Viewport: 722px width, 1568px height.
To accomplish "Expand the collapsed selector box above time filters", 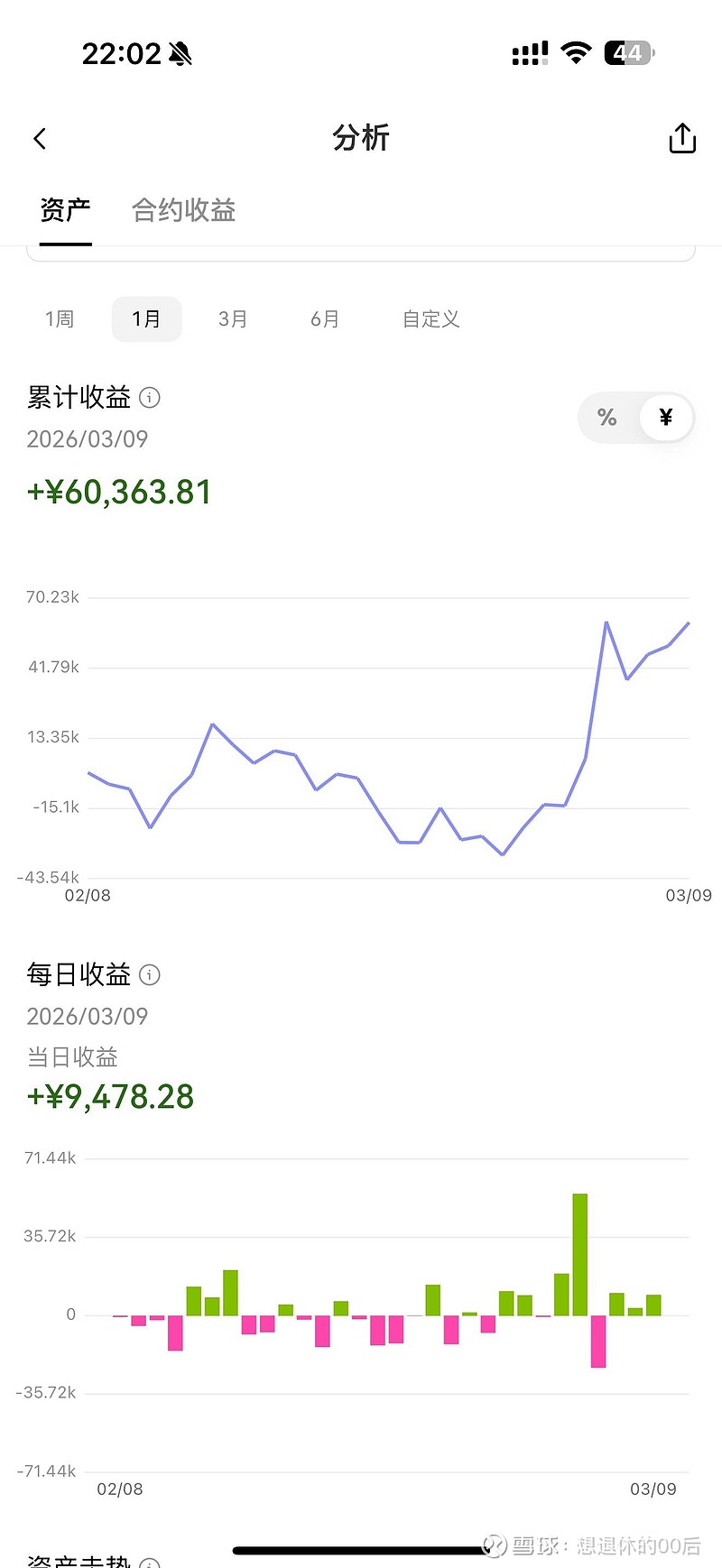I will point(361,253).
